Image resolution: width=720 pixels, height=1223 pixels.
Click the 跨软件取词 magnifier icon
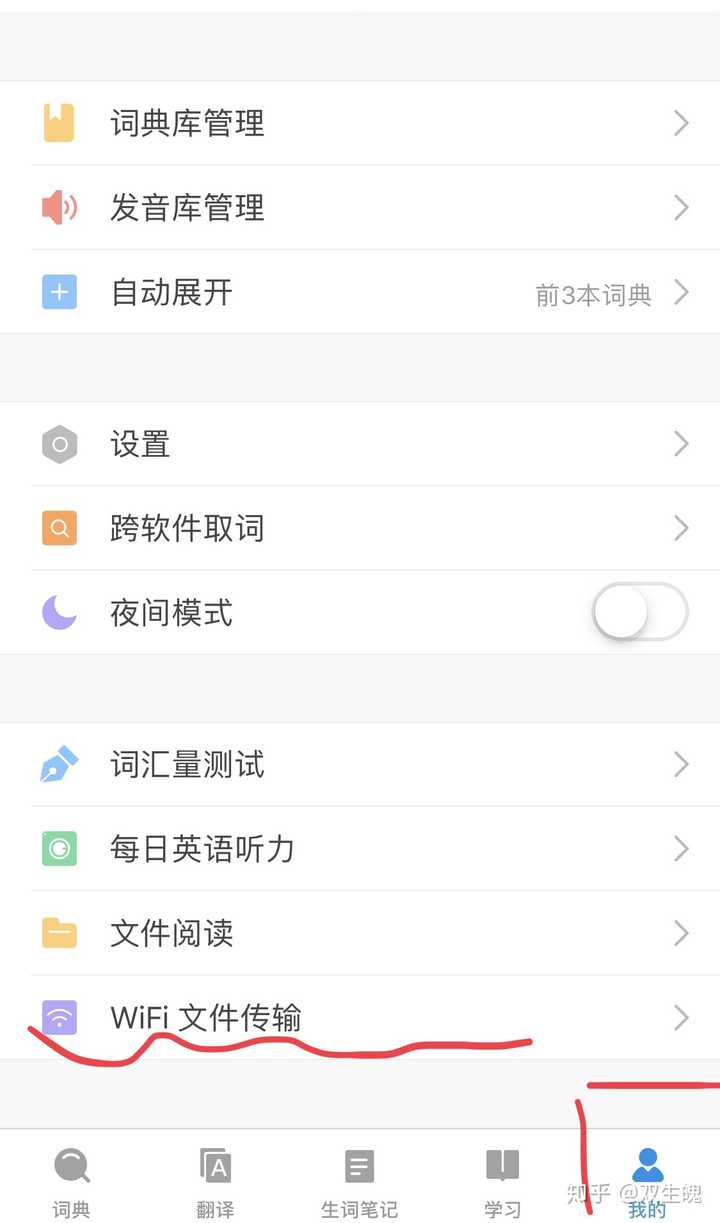point(58,528)
